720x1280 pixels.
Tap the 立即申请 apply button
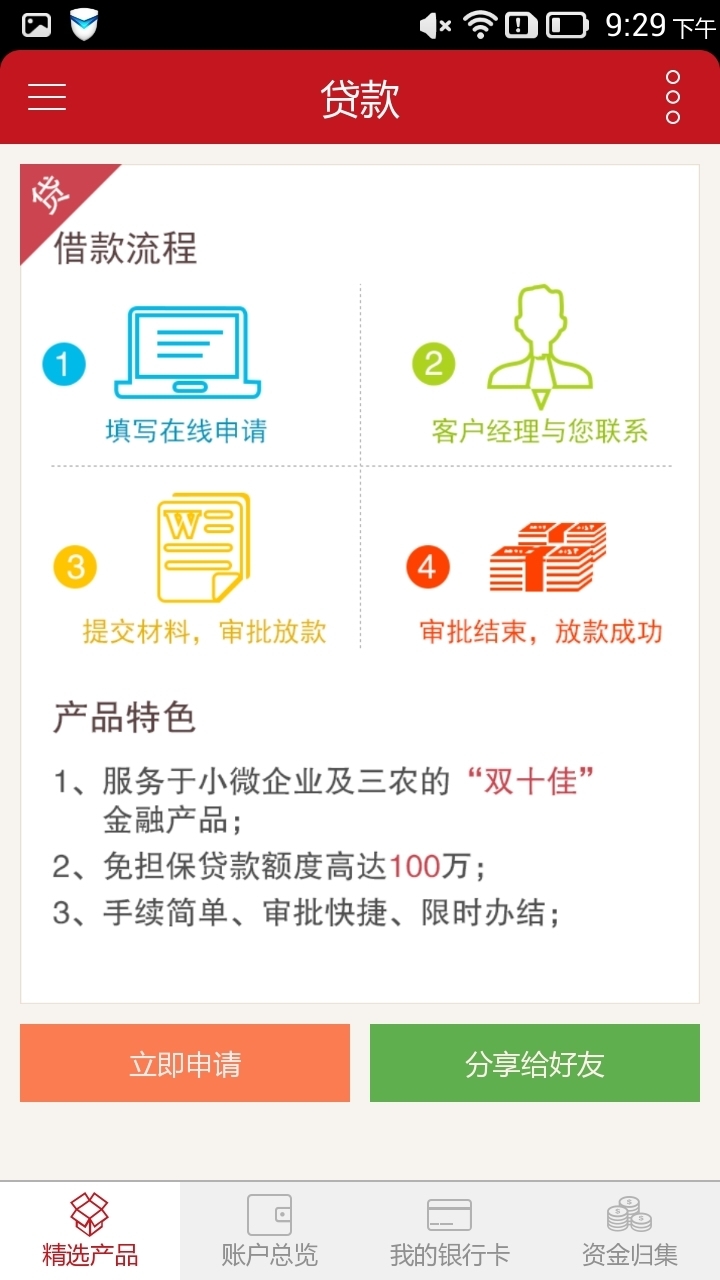click(x=185, y=1063)
